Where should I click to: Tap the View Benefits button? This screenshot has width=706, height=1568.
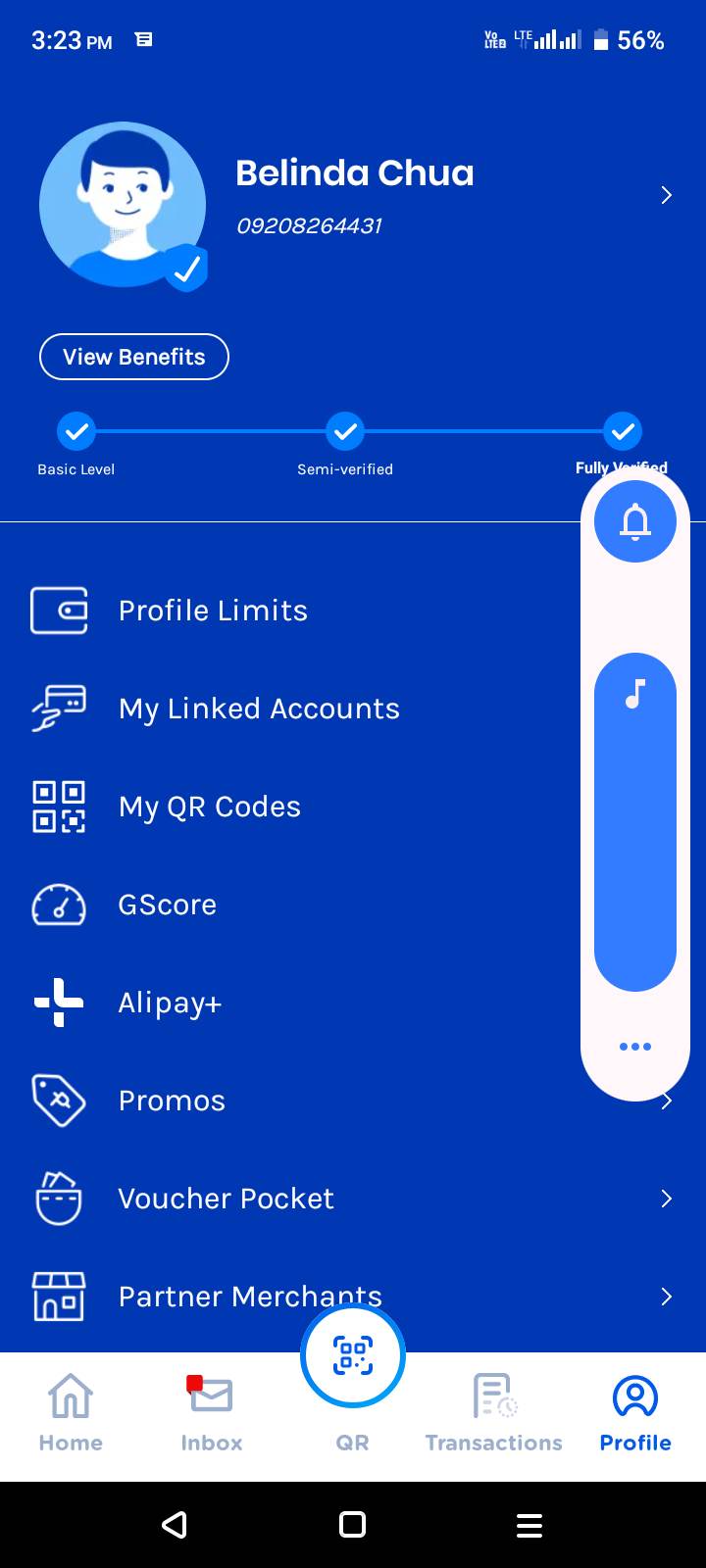134,357
